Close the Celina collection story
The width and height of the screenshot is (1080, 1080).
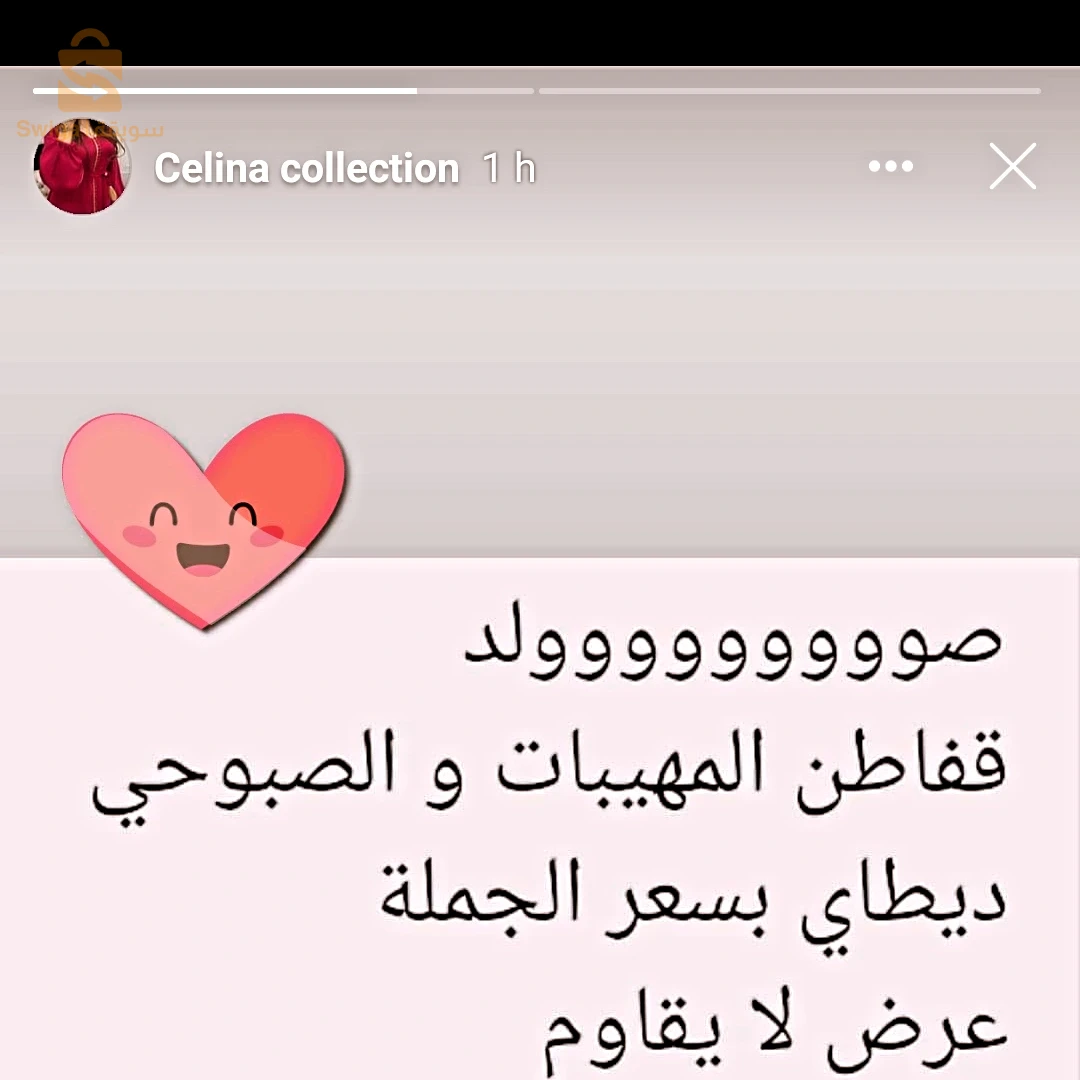coord(1012,166)
